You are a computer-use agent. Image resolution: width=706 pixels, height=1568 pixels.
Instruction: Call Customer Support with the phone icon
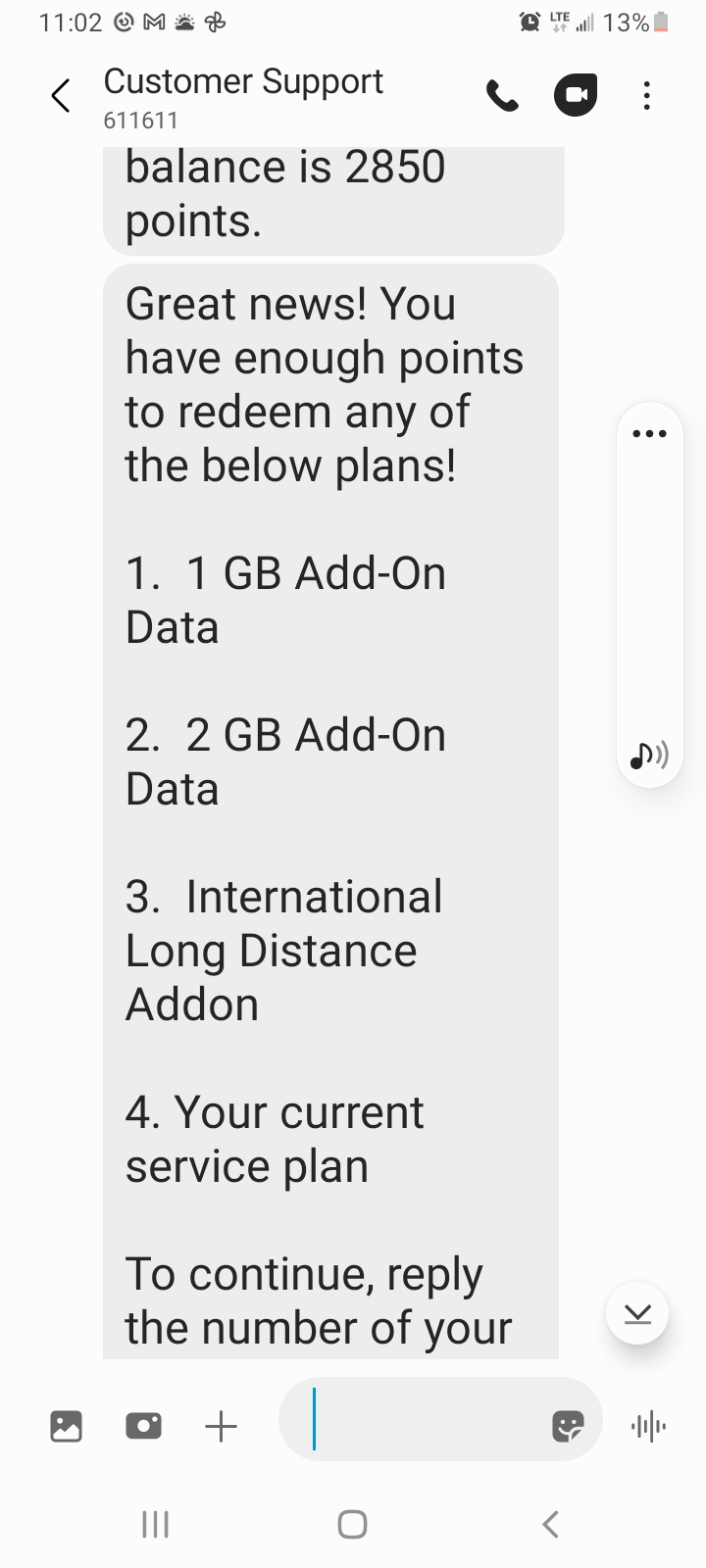click(502, 96)
